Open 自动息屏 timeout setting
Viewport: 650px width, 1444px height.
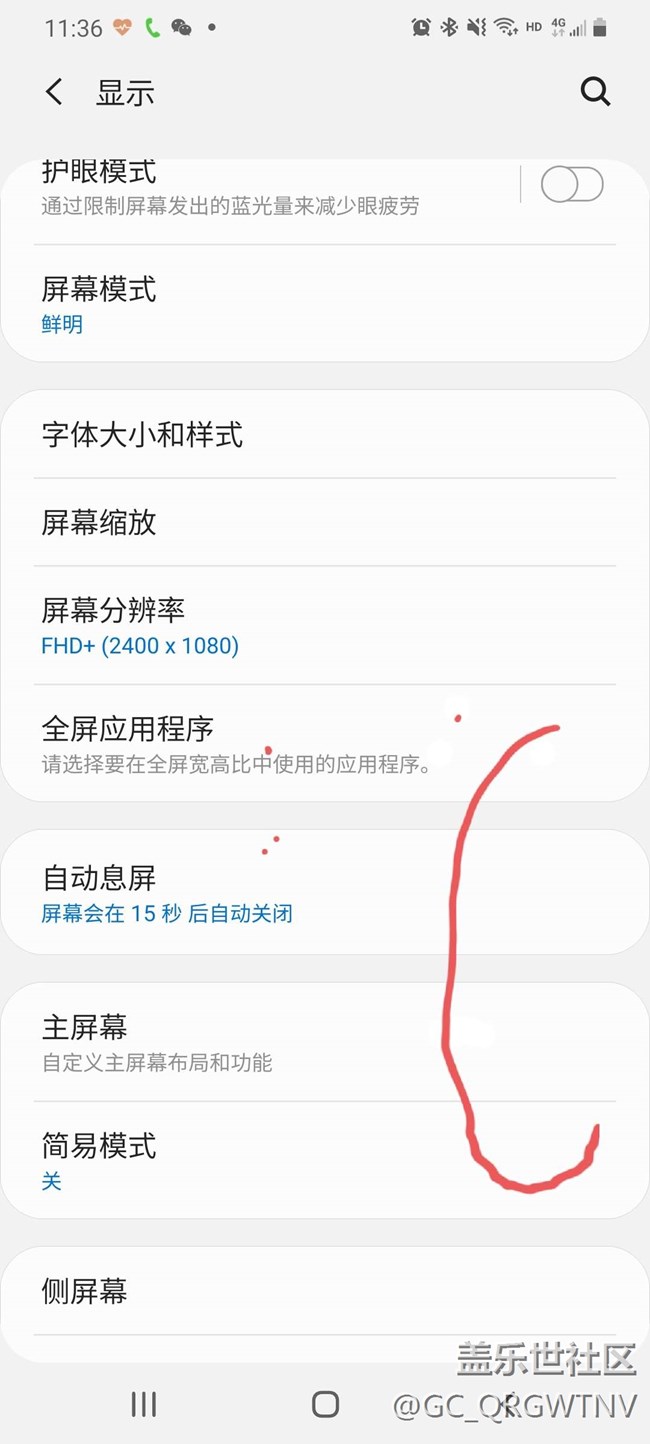point(300,893)
